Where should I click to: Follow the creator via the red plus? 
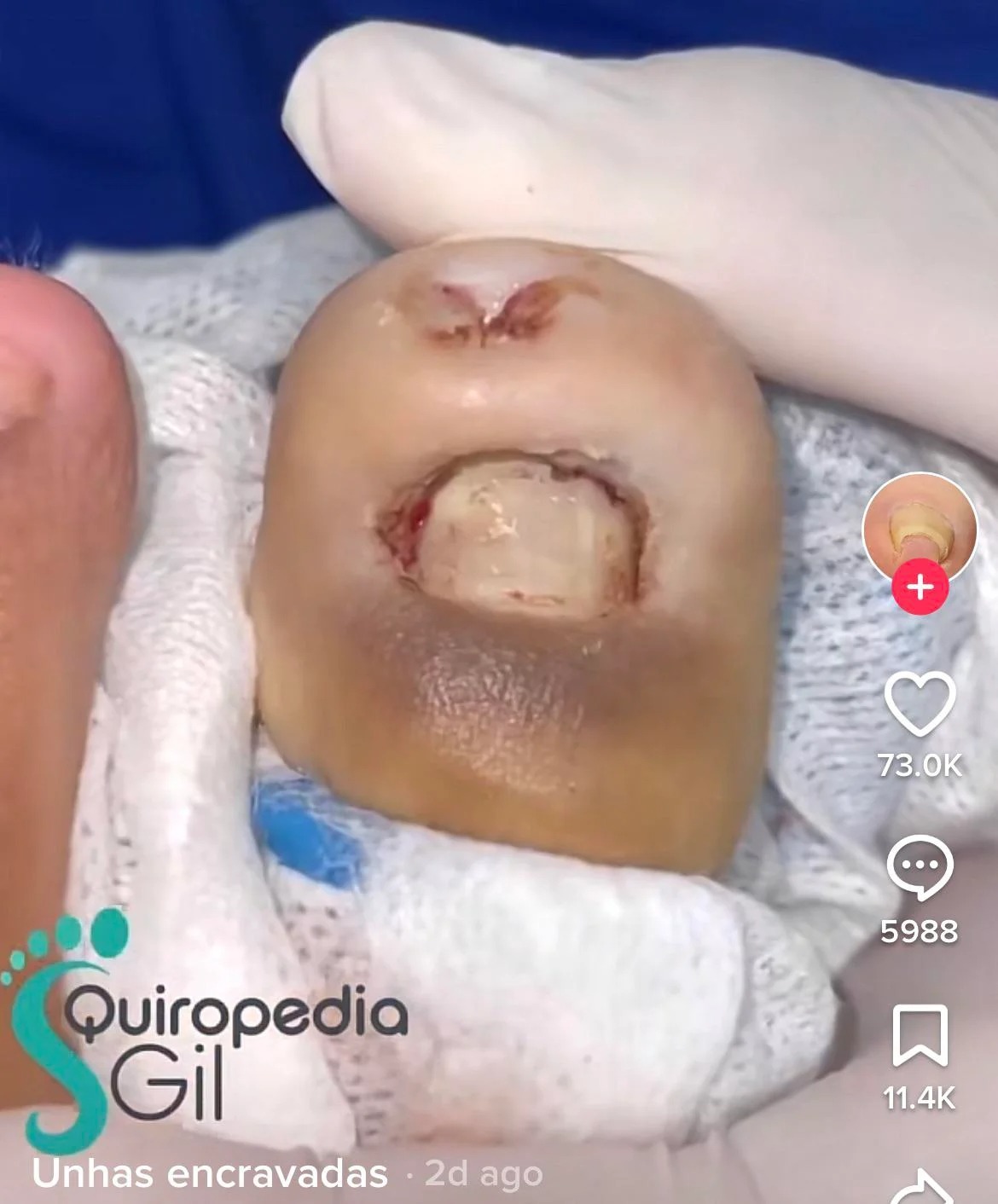coord(920,588)
